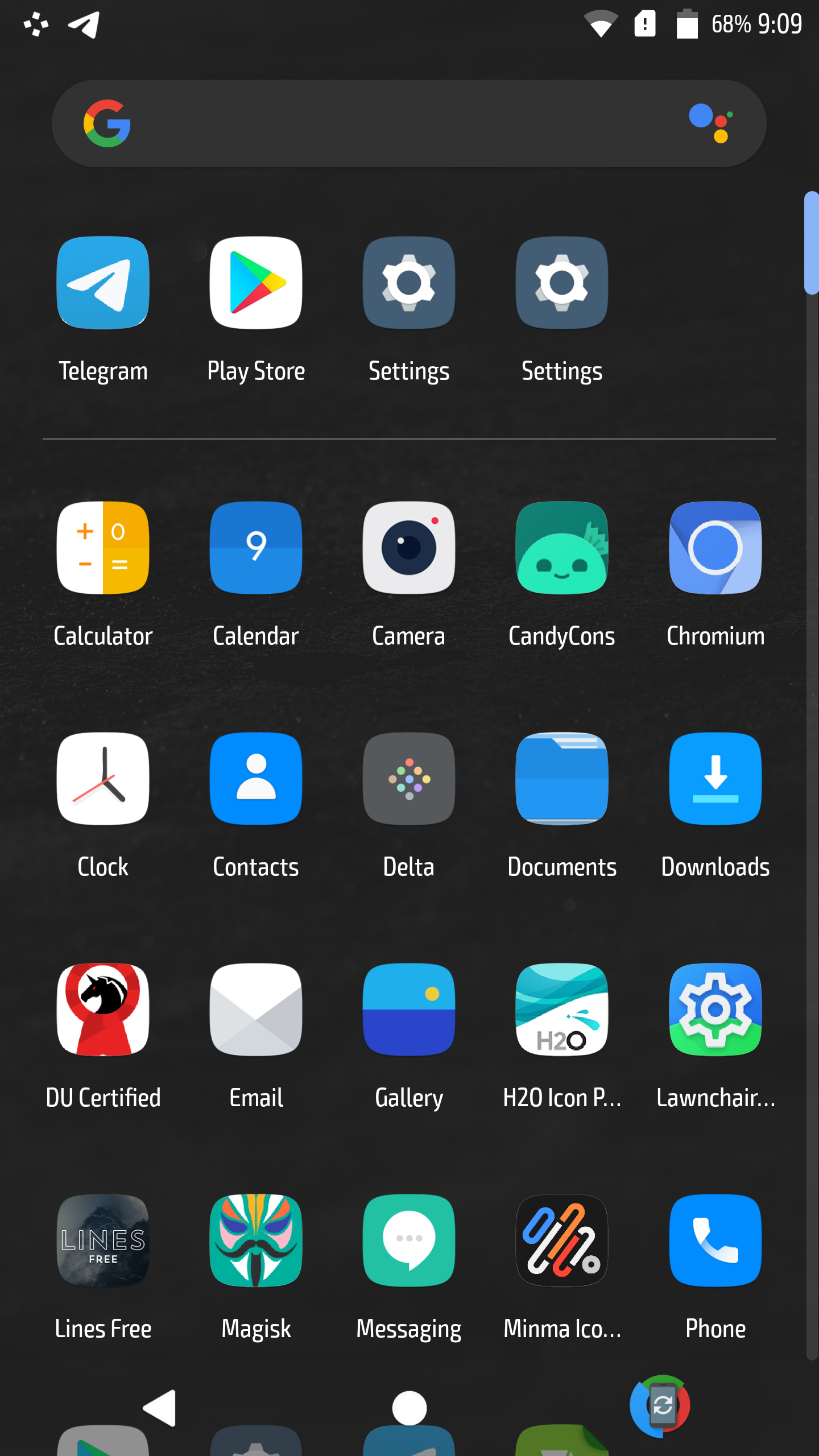Open the Gallery
The width and height of the screenshot is (819, 1456).
409,1010
